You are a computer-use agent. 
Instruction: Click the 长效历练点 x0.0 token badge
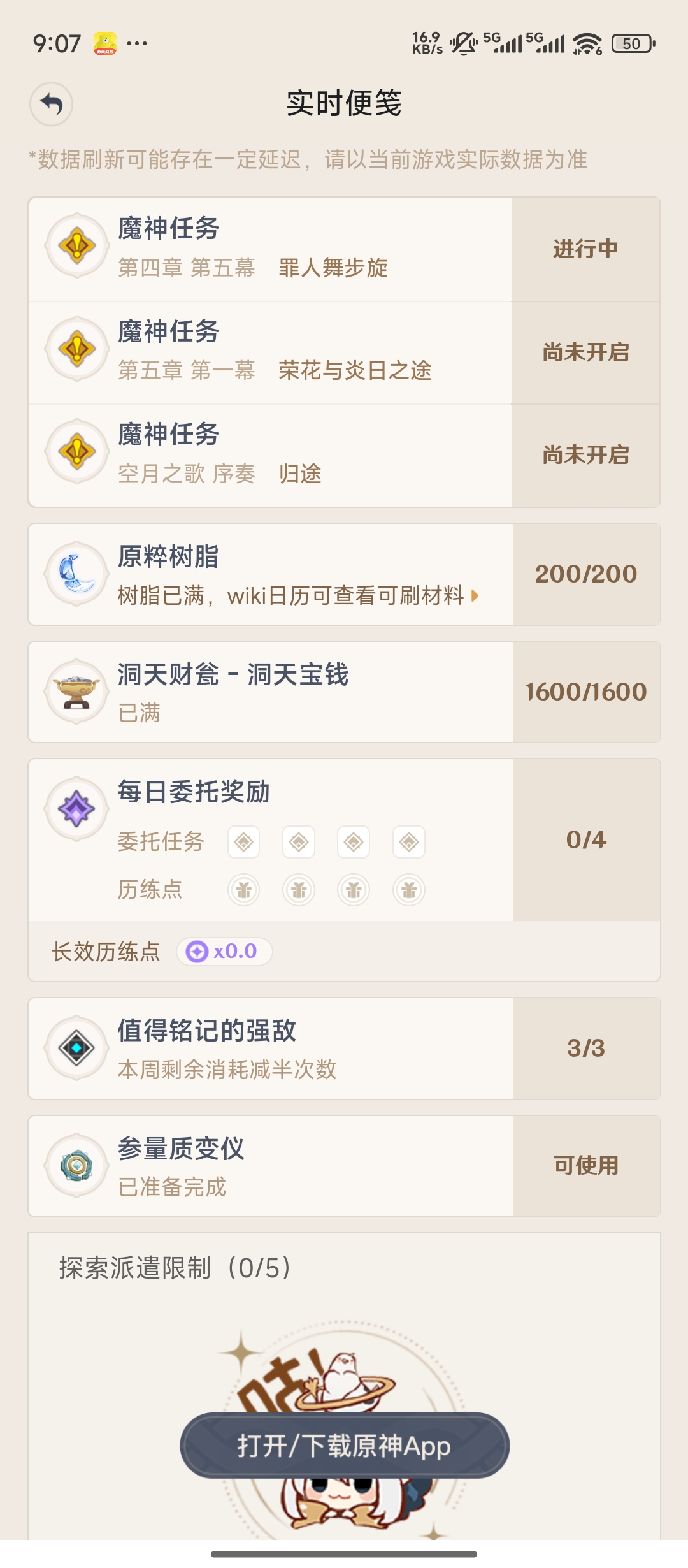223,952
